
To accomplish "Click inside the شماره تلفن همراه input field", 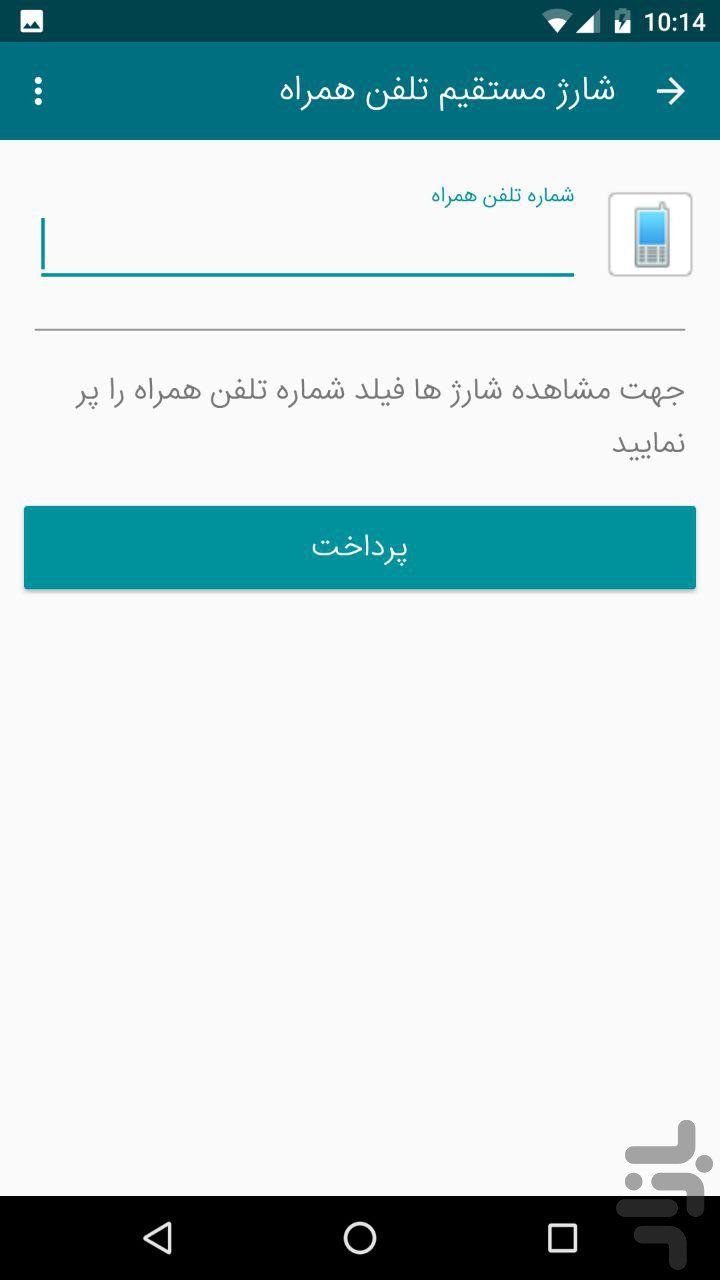I will click(307, 245).
